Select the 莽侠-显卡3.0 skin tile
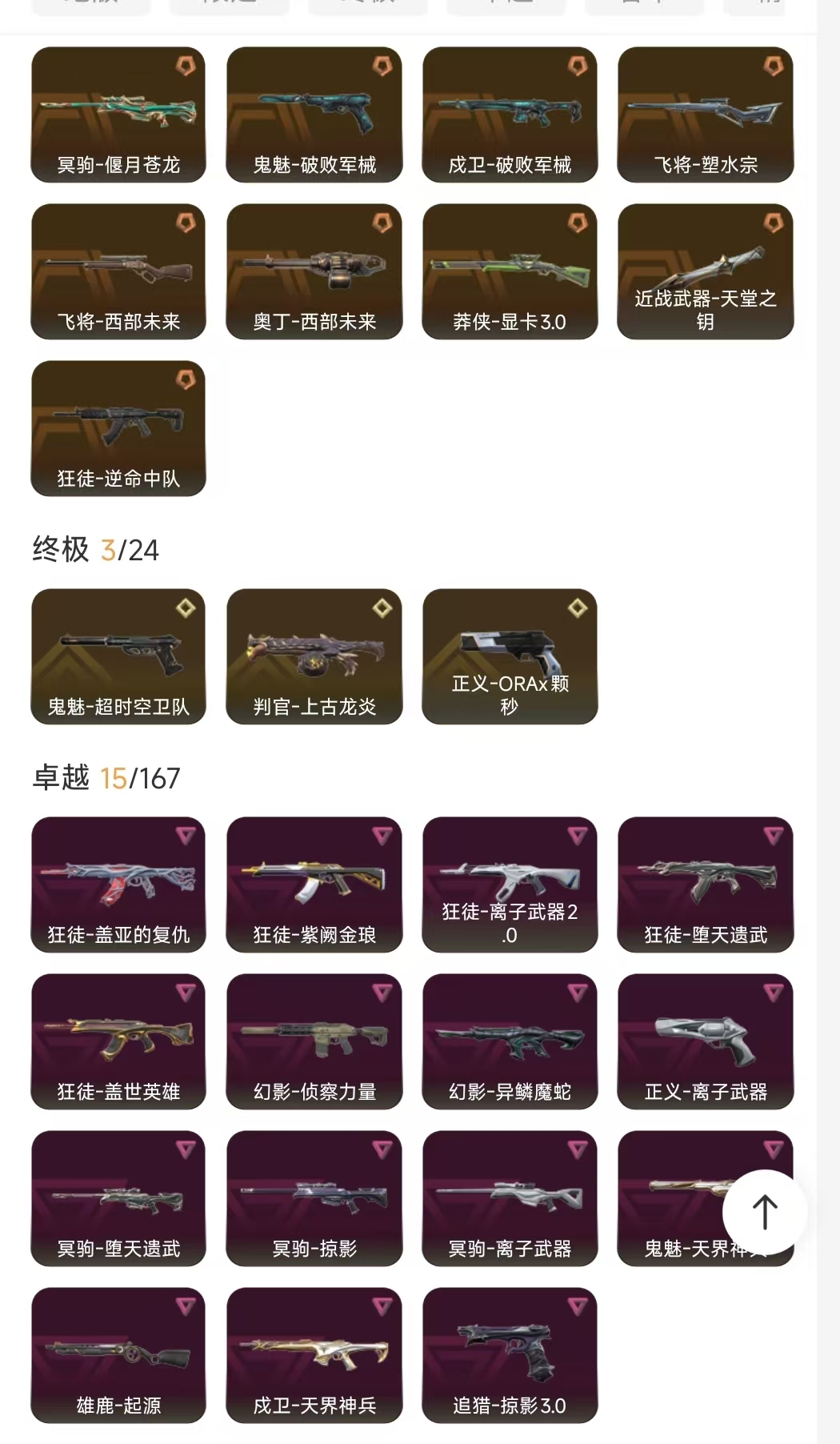This screenshot has height=1444, width=840. (x=510, y=271)
